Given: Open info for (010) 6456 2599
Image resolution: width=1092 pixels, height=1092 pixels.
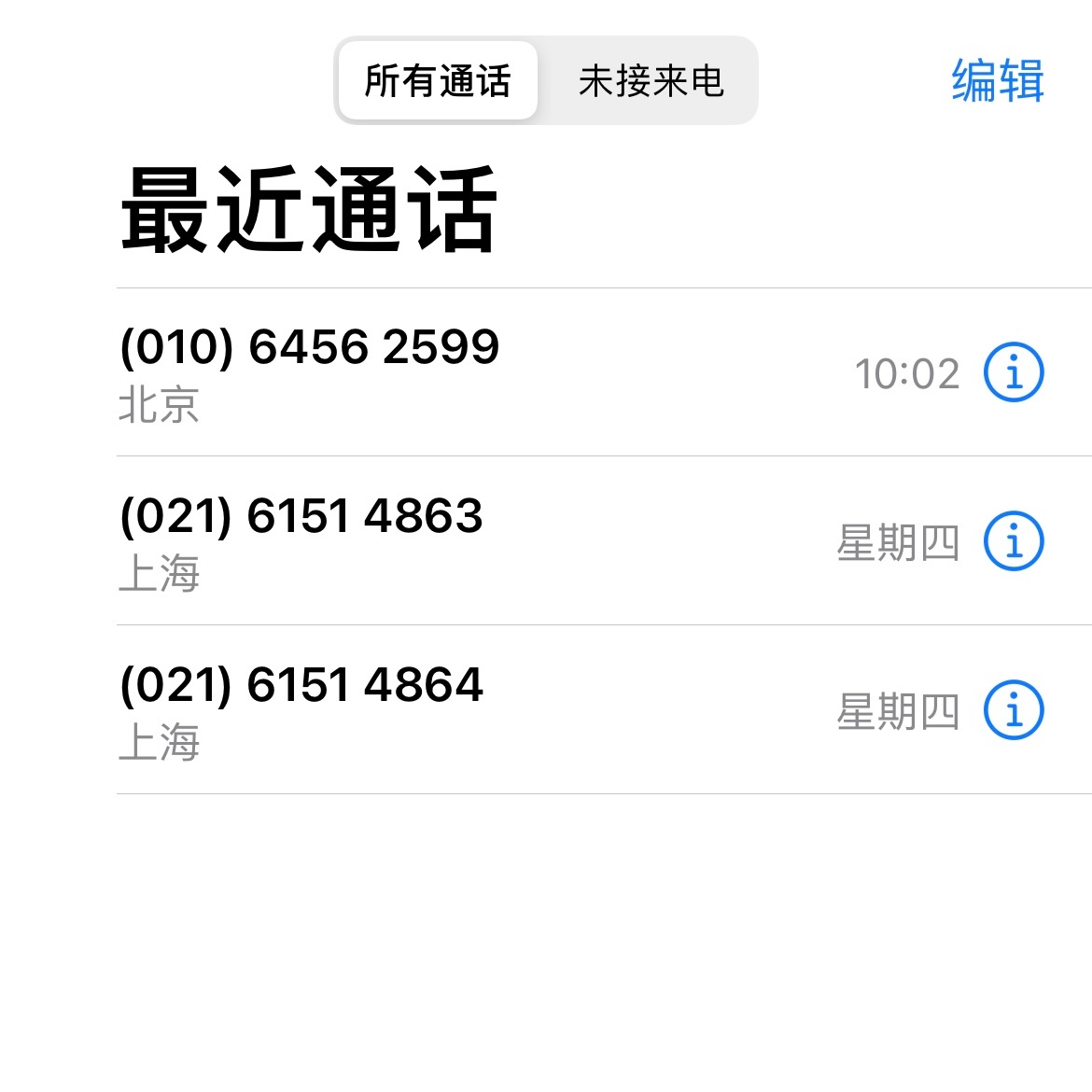Looking at the screenshot, I should click(x=1014, y=372).
